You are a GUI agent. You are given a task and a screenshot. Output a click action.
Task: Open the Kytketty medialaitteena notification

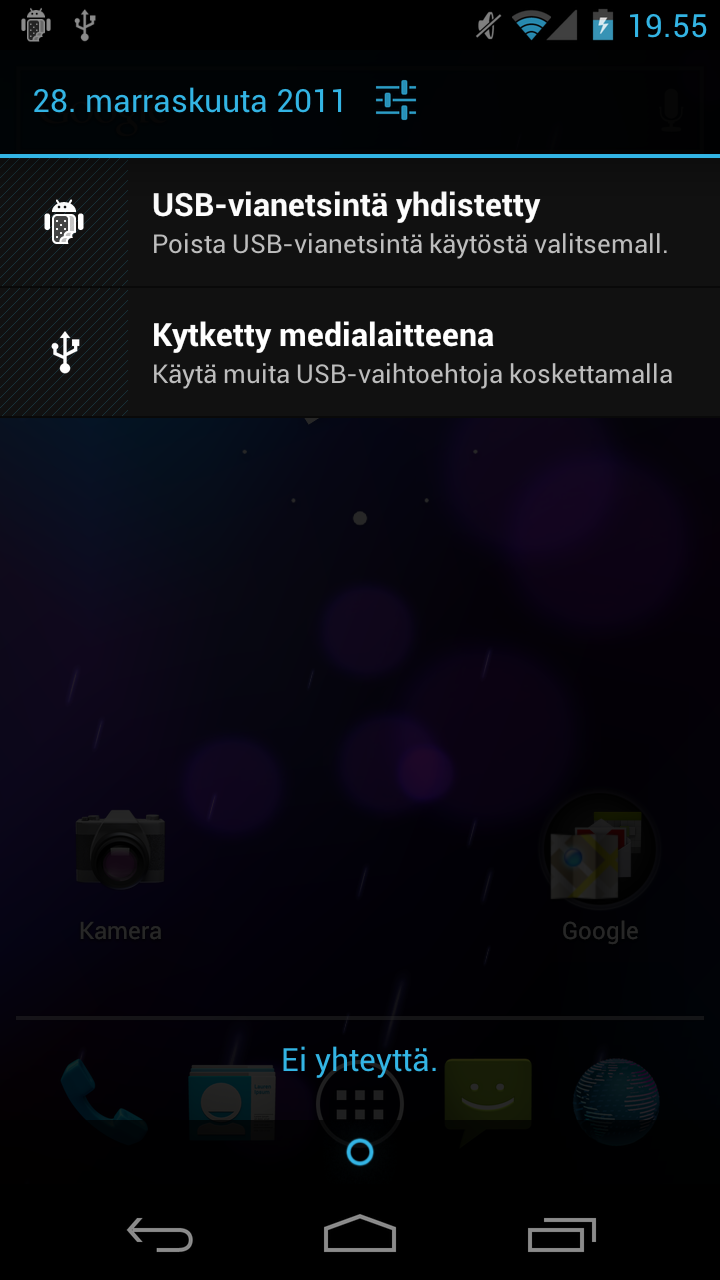pos(360,352)
